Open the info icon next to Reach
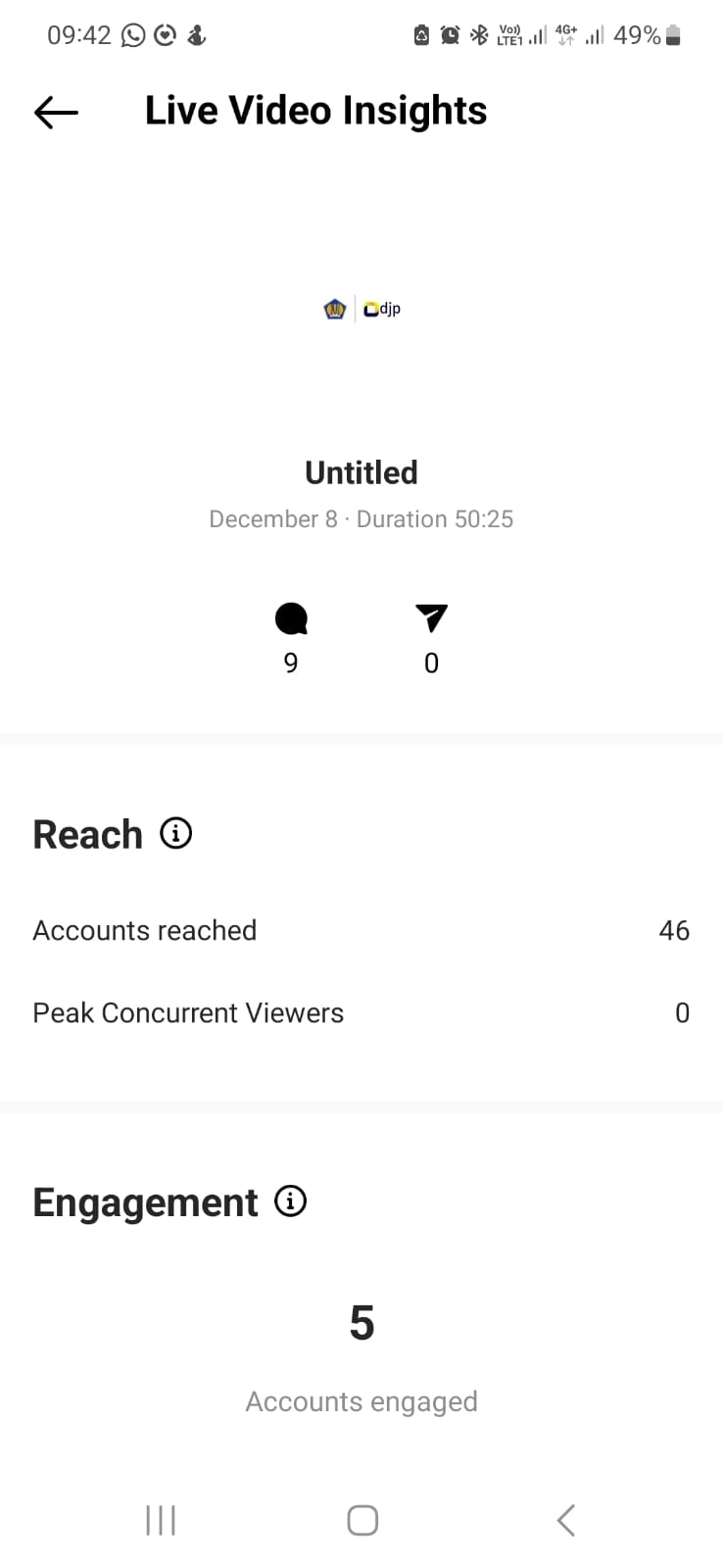 tap(176, 834)
